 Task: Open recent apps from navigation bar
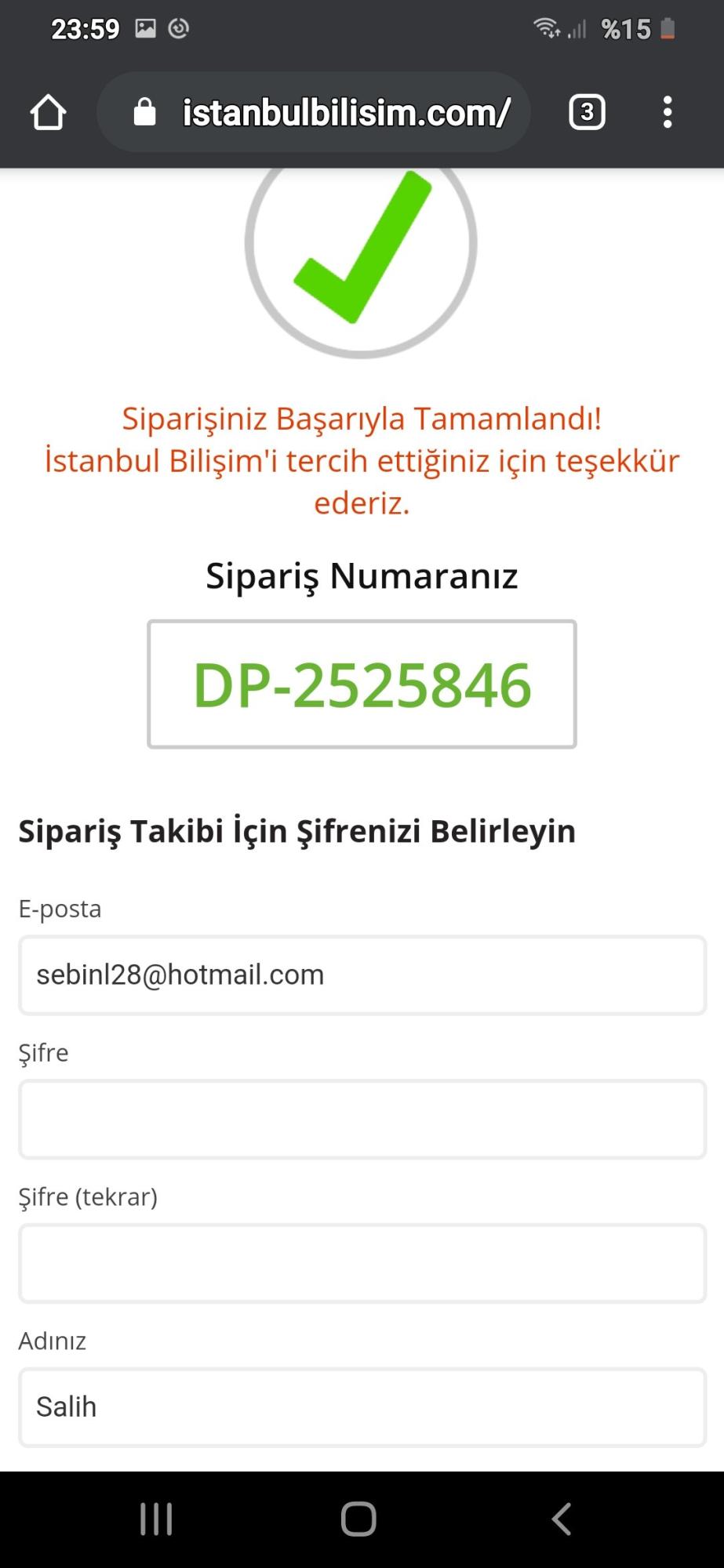pyautogui.click(x=156, y=1519)
